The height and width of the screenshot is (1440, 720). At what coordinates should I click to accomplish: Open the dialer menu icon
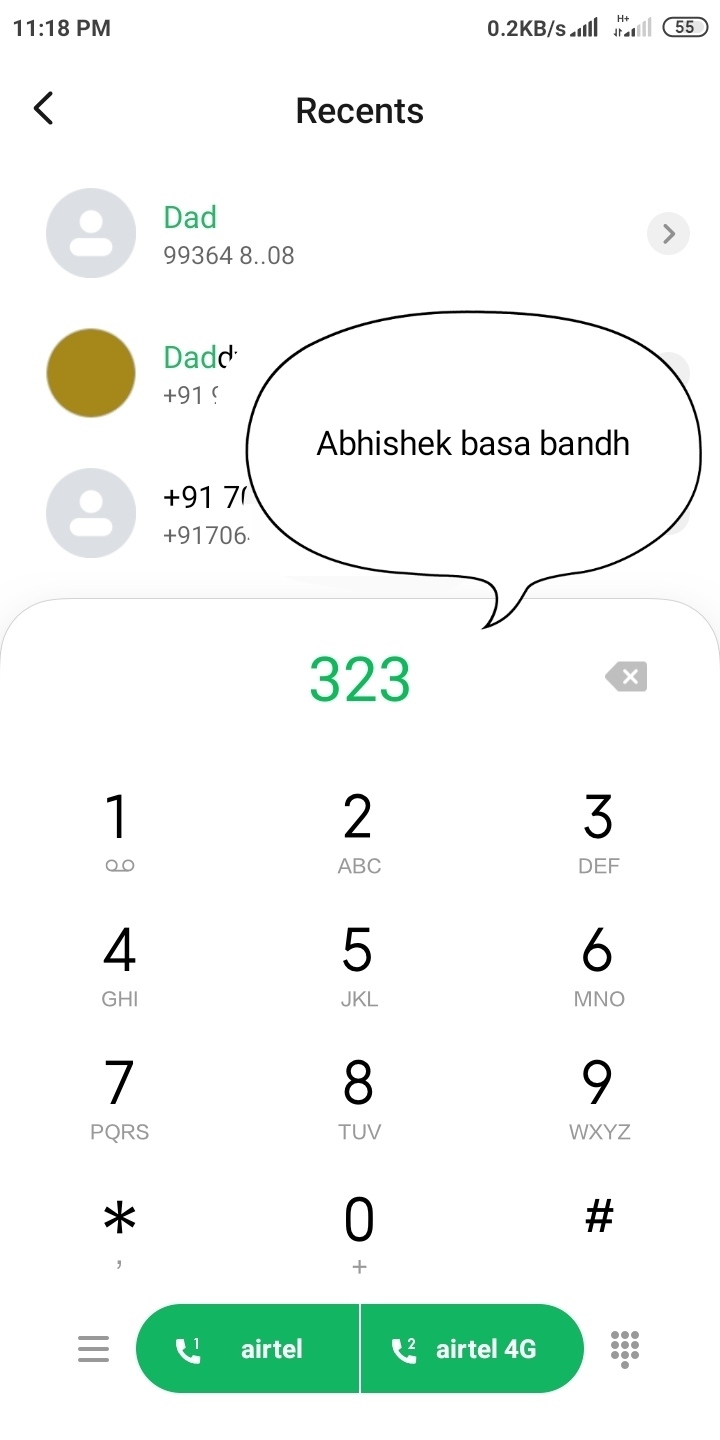pyautogui.click(x=93, y=1349)
